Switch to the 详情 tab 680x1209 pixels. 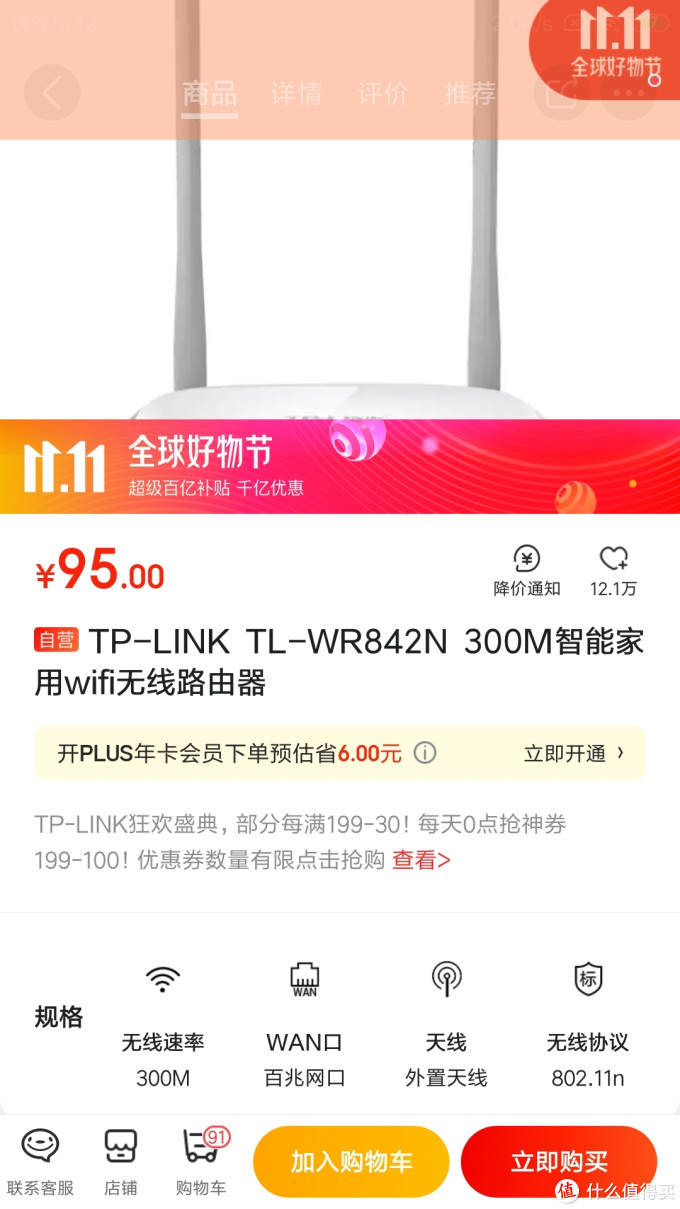click(296, 94)
